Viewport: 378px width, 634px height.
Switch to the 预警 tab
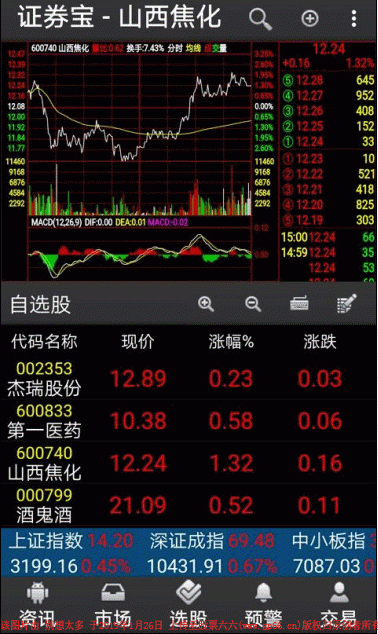click(x=264, y=605)
